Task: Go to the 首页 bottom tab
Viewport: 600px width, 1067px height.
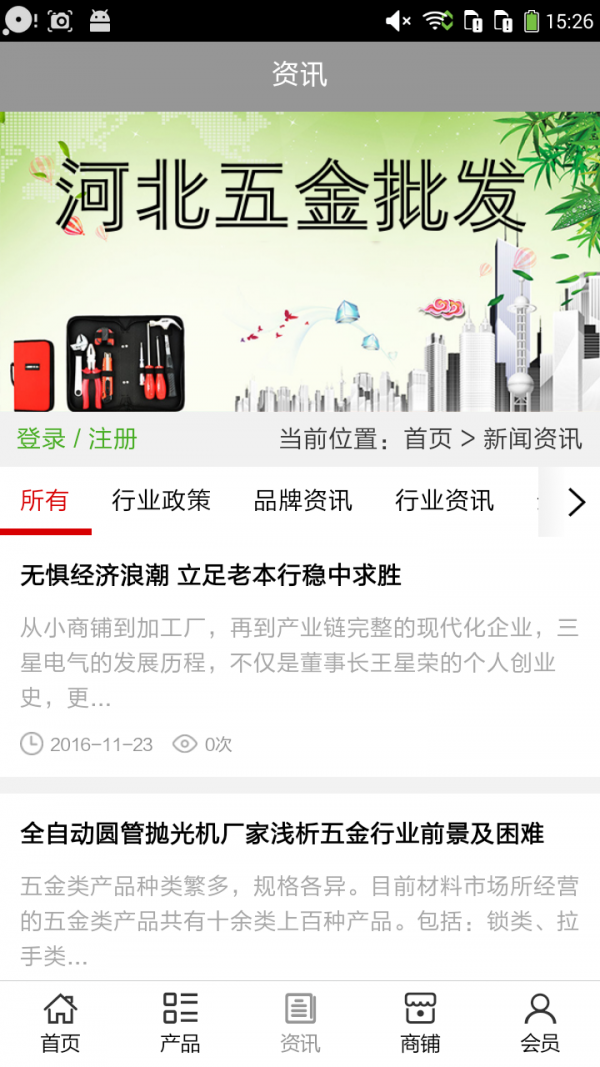Action: [60, 1024]
